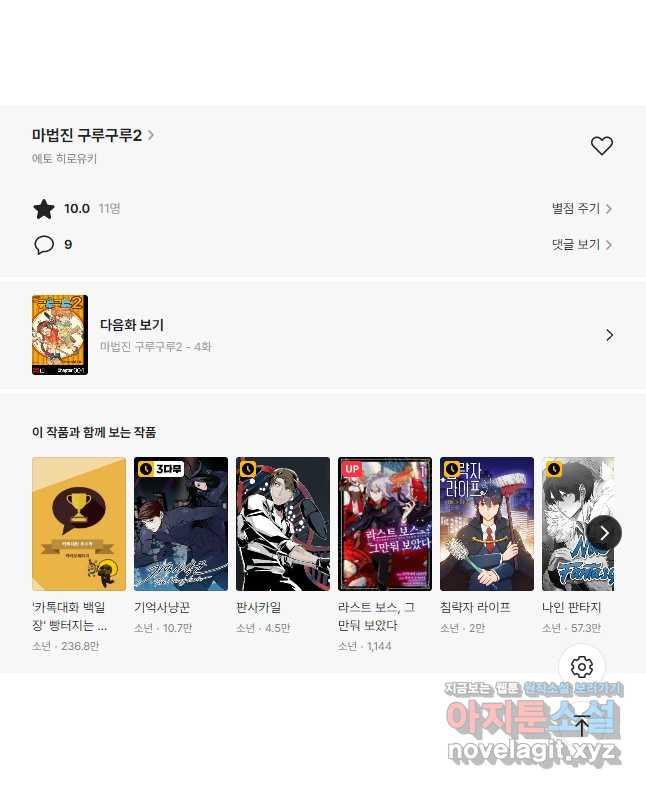Open the 침략자 라이프 recommended work
Image resolution: width=646 pixels, height=789 pixels.
[x=487, y=524]
